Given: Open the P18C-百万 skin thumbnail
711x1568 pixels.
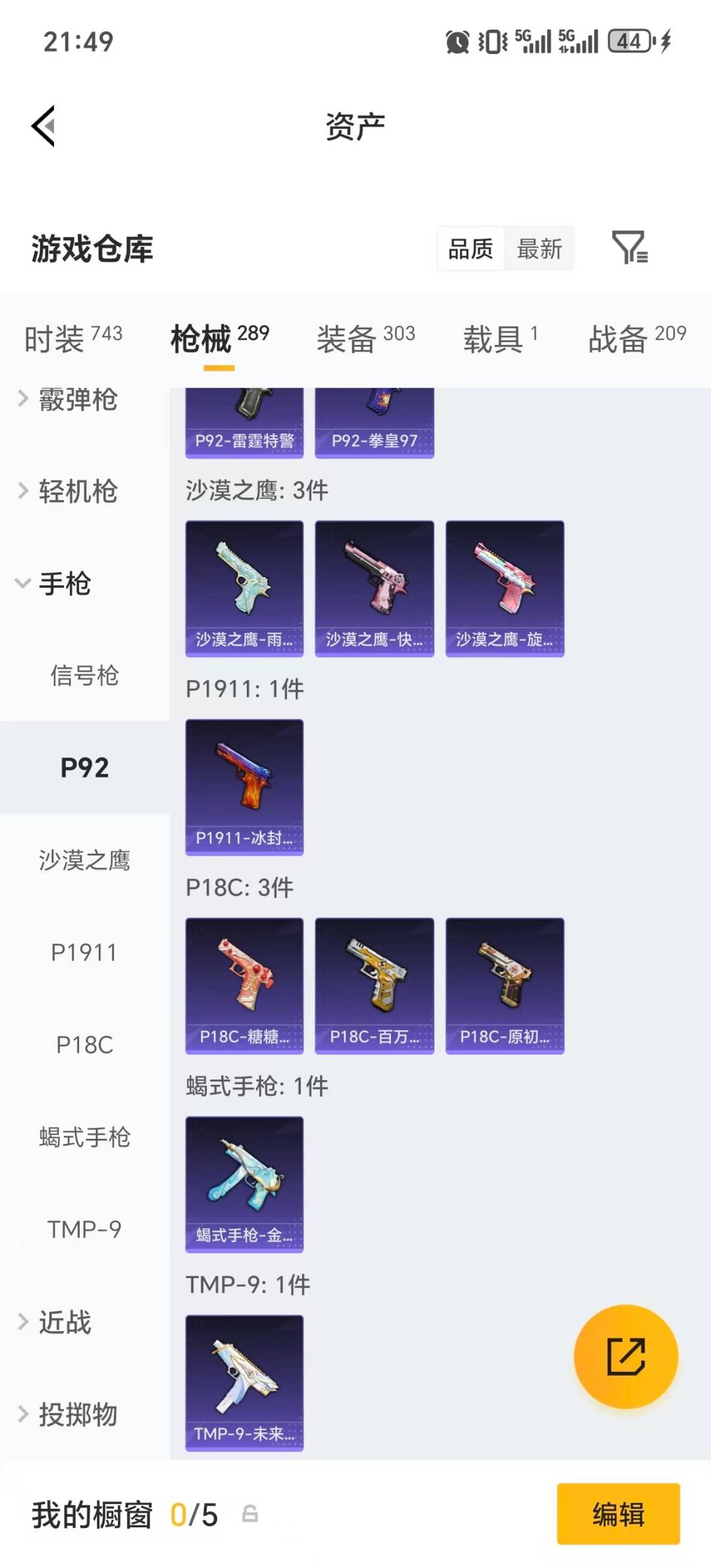Looking at the screenshot, I should [374, 981].
